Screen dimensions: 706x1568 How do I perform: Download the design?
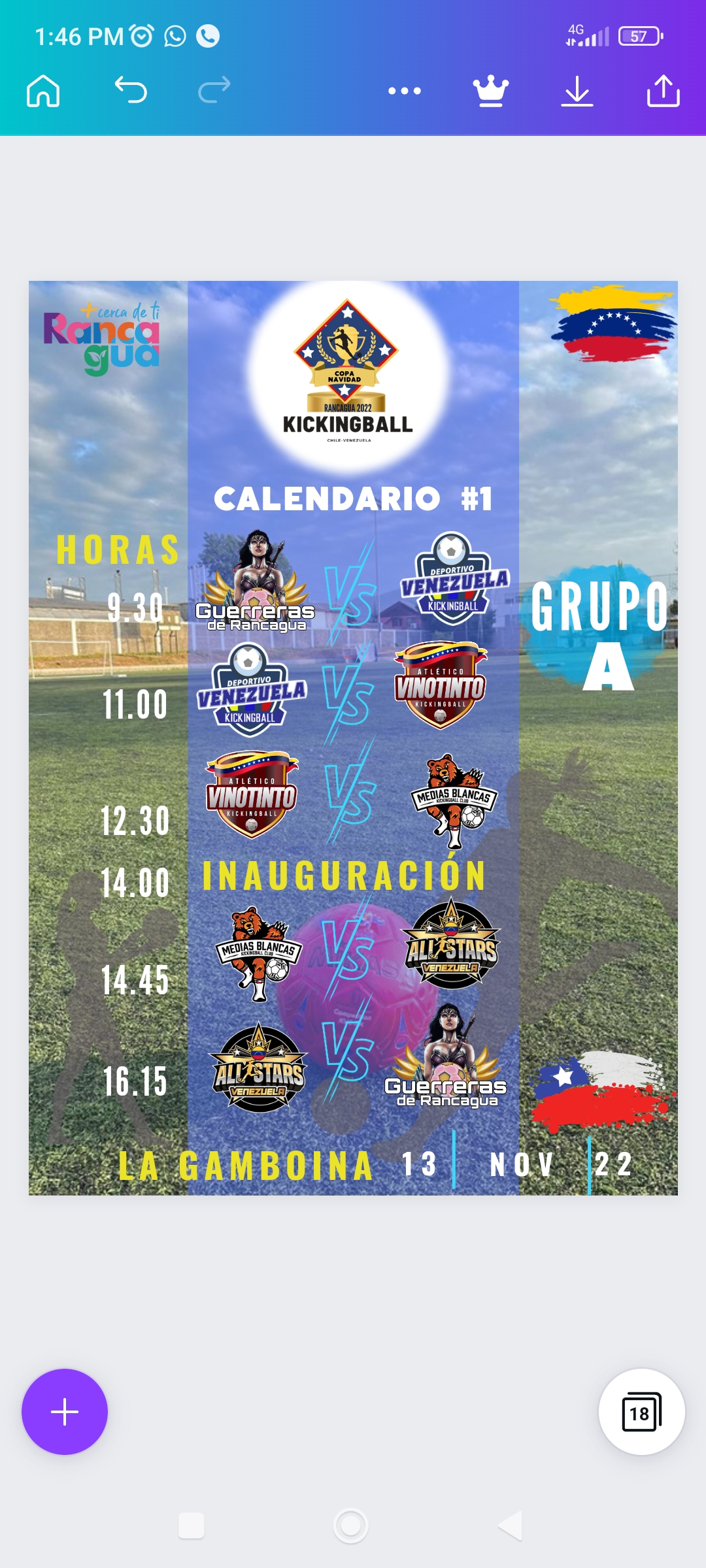coord(577,91)
